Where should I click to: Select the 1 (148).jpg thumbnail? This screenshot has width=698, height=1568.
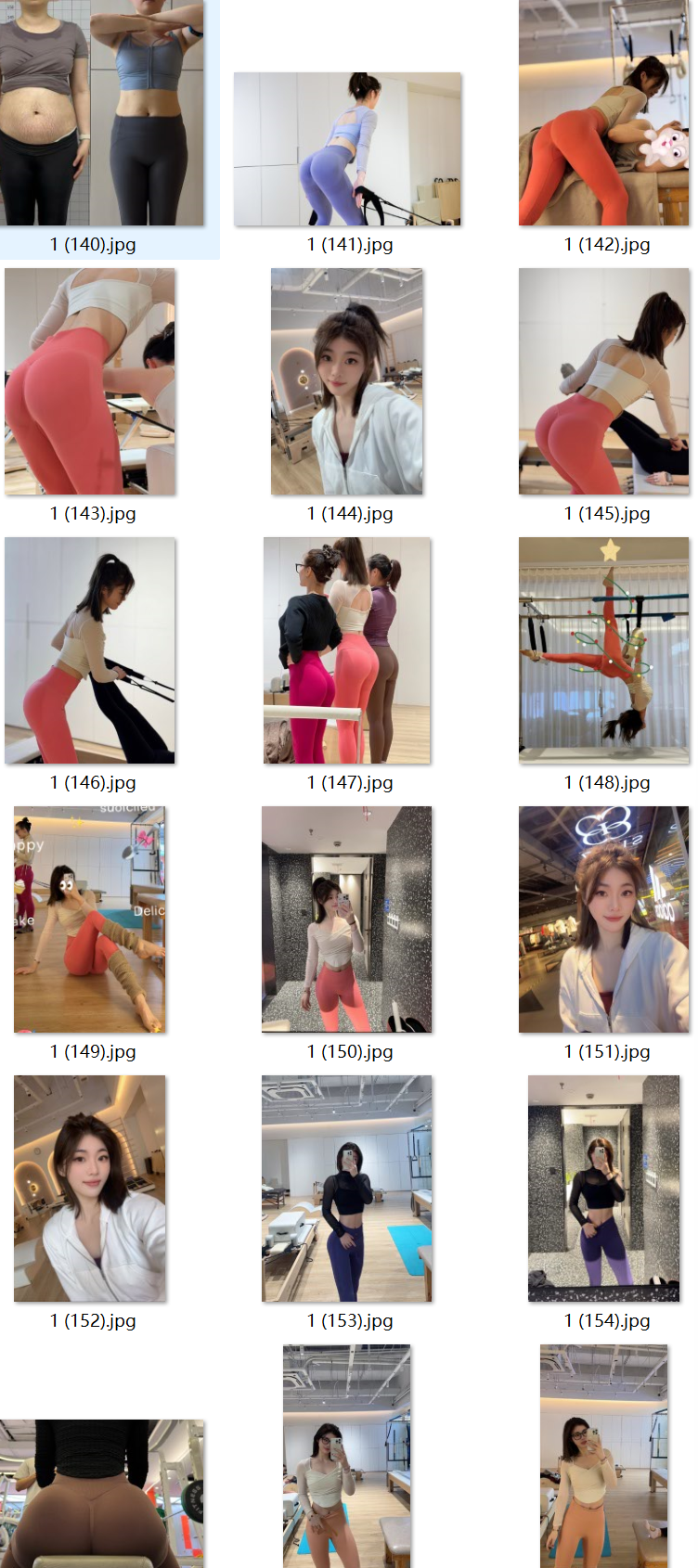[x=603, y=650]
